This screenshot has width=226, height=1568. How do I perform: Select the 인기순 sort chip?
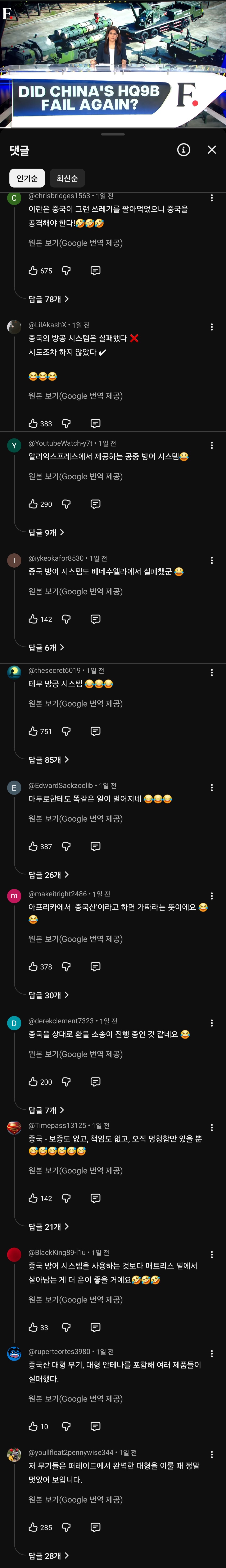tap(27, 178)
